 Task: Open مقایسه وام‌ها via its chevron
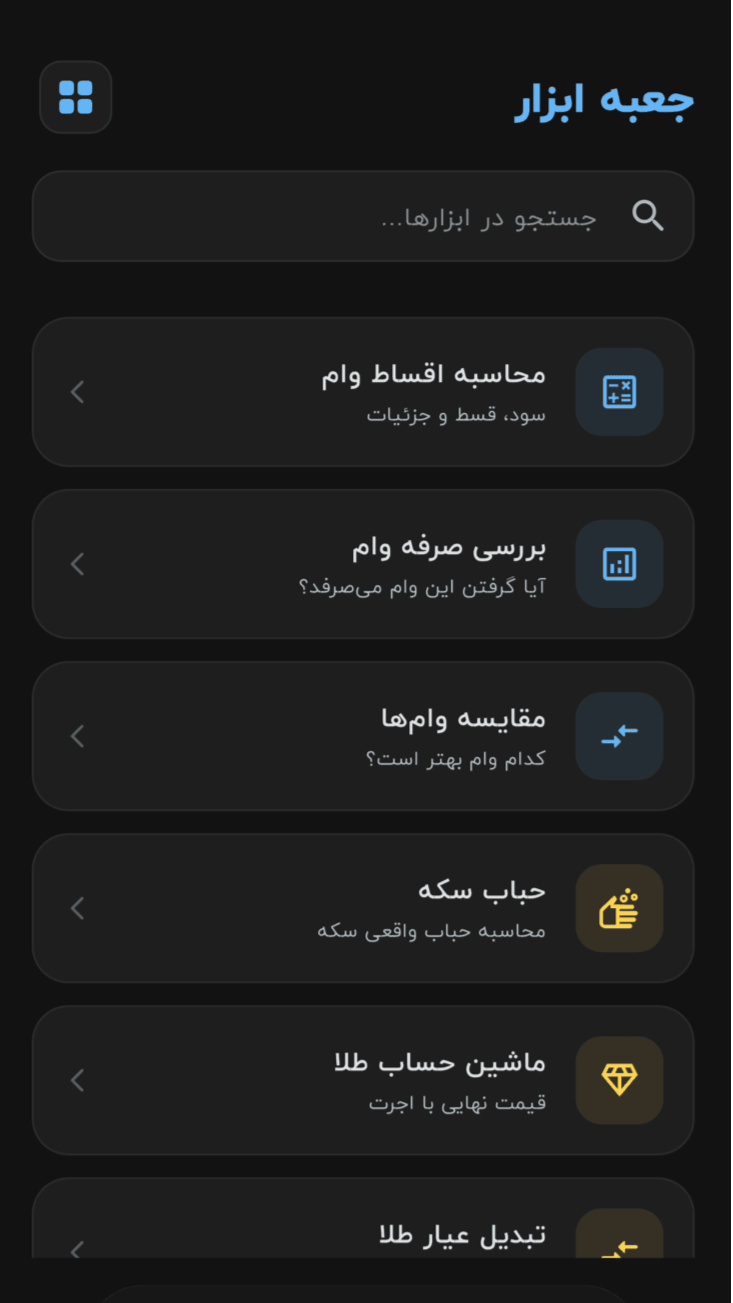[x=77, y=735]
